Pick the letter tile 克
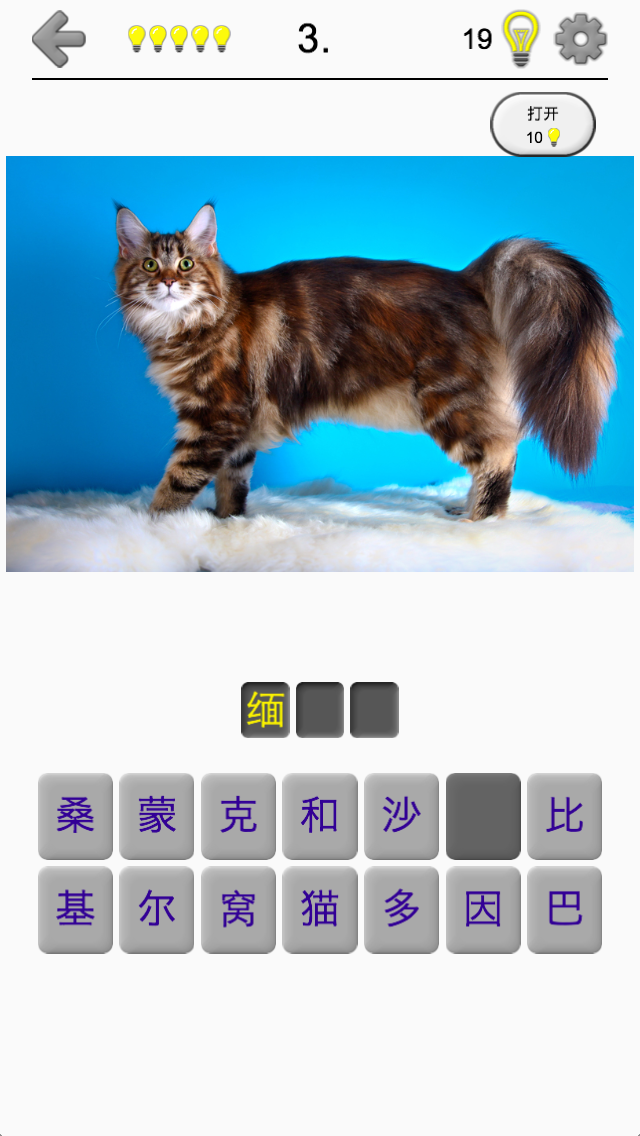 tap(238, 816)
